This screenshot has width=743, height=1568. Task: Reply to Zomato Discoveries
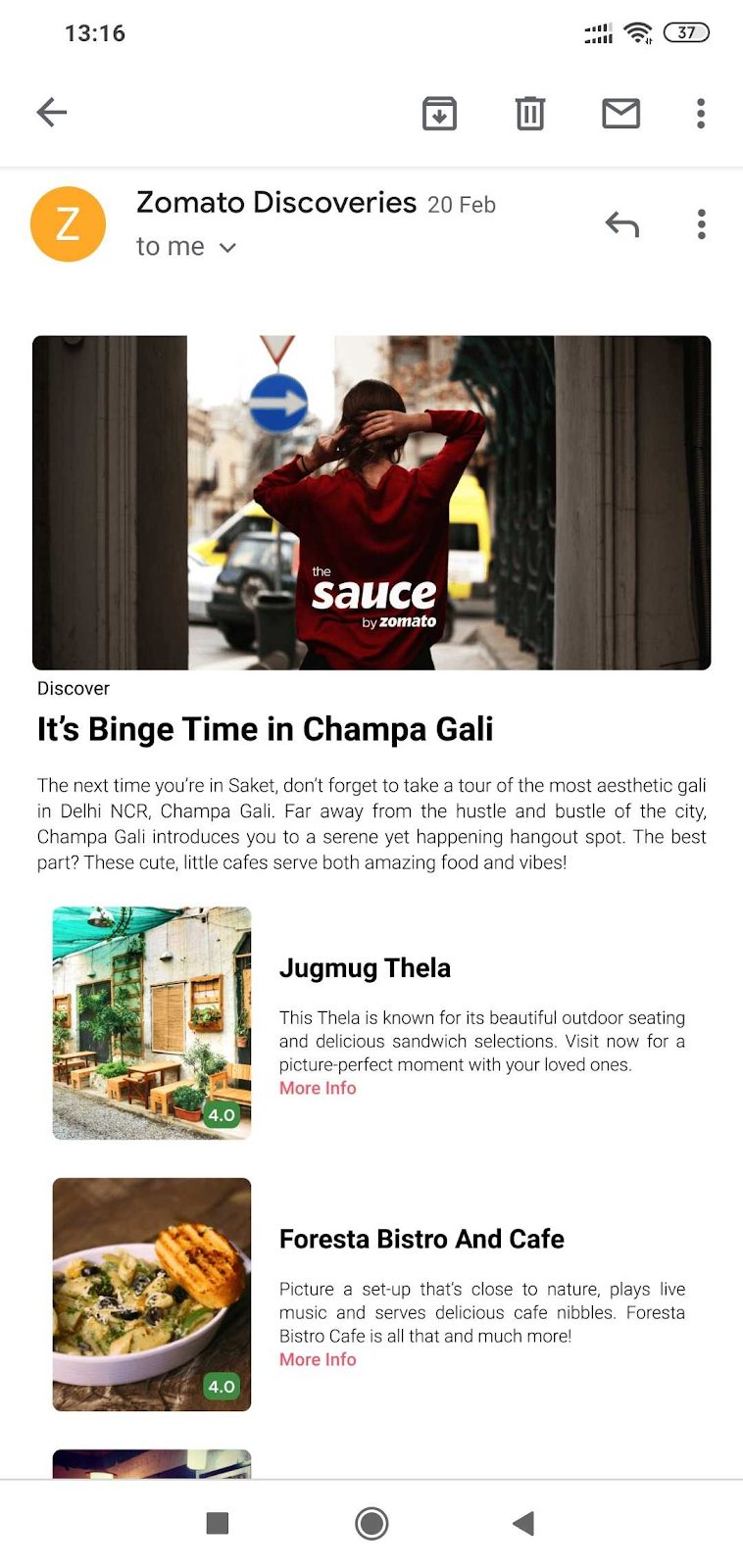click(x=622, y=224)
